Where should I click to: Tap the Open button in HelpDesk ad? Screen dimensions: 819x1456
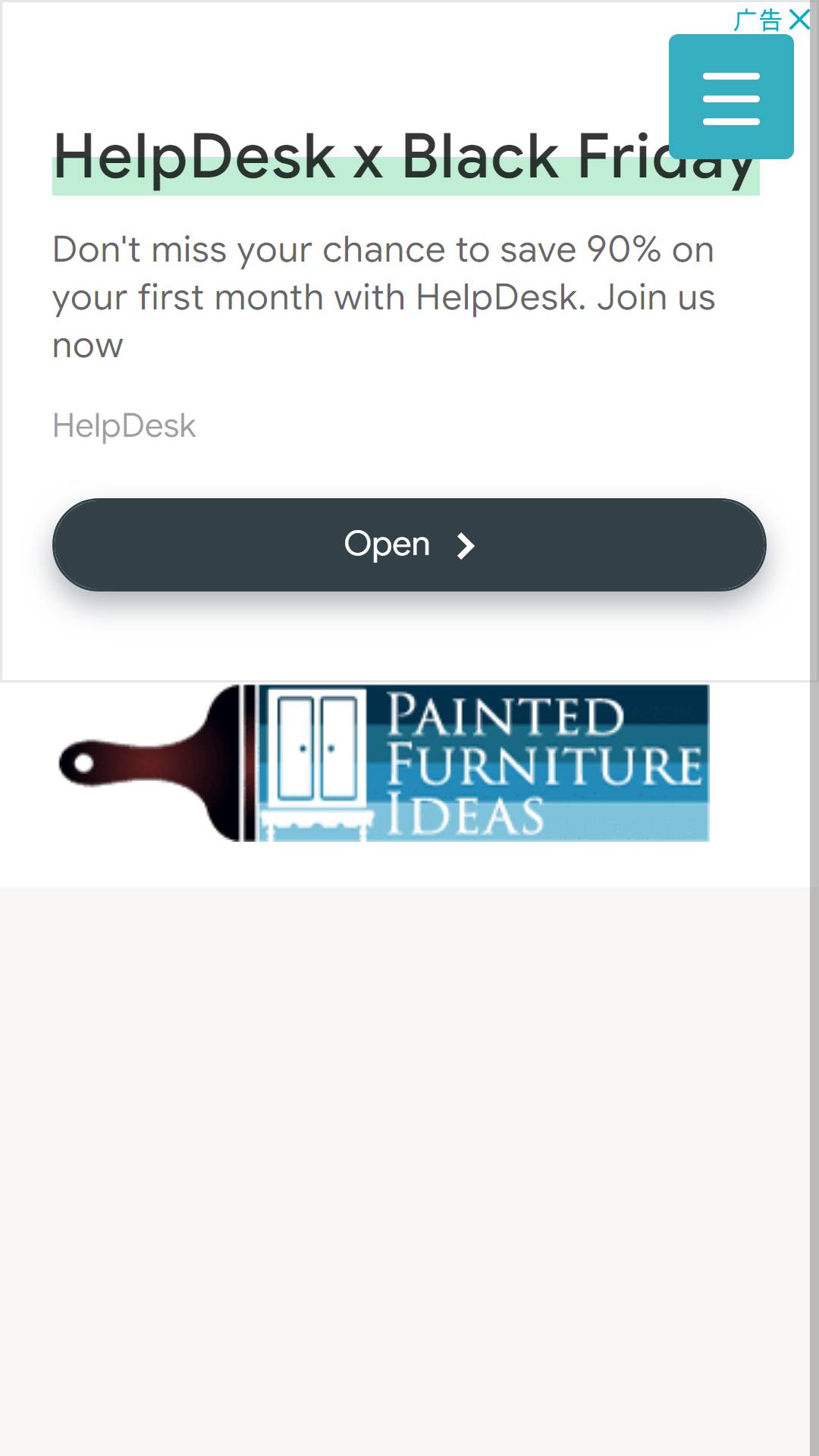pyautogui.click(x=409, y=544)
